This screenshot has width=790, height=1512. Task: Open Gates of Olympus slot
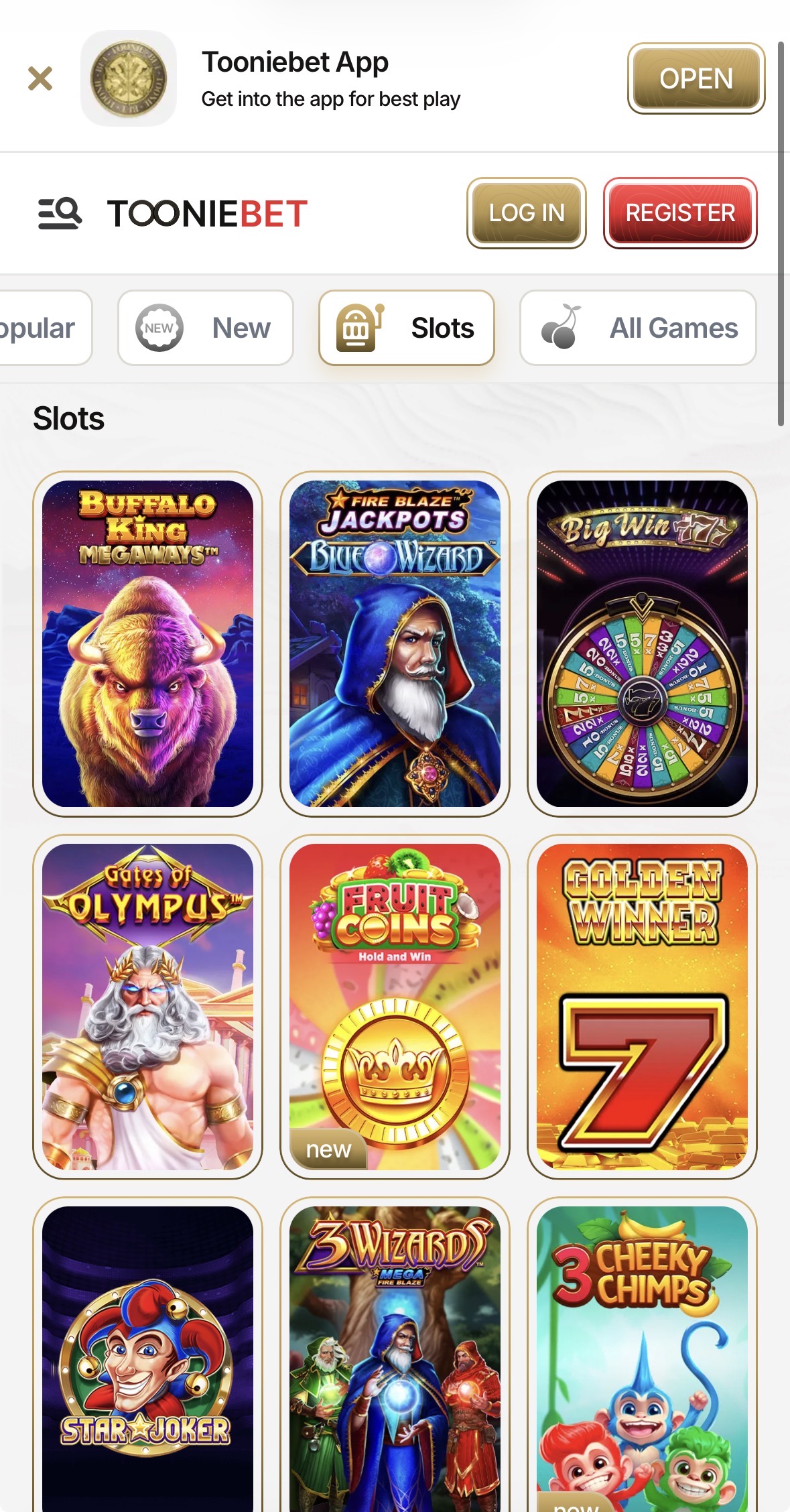(x=147, y=1007)
